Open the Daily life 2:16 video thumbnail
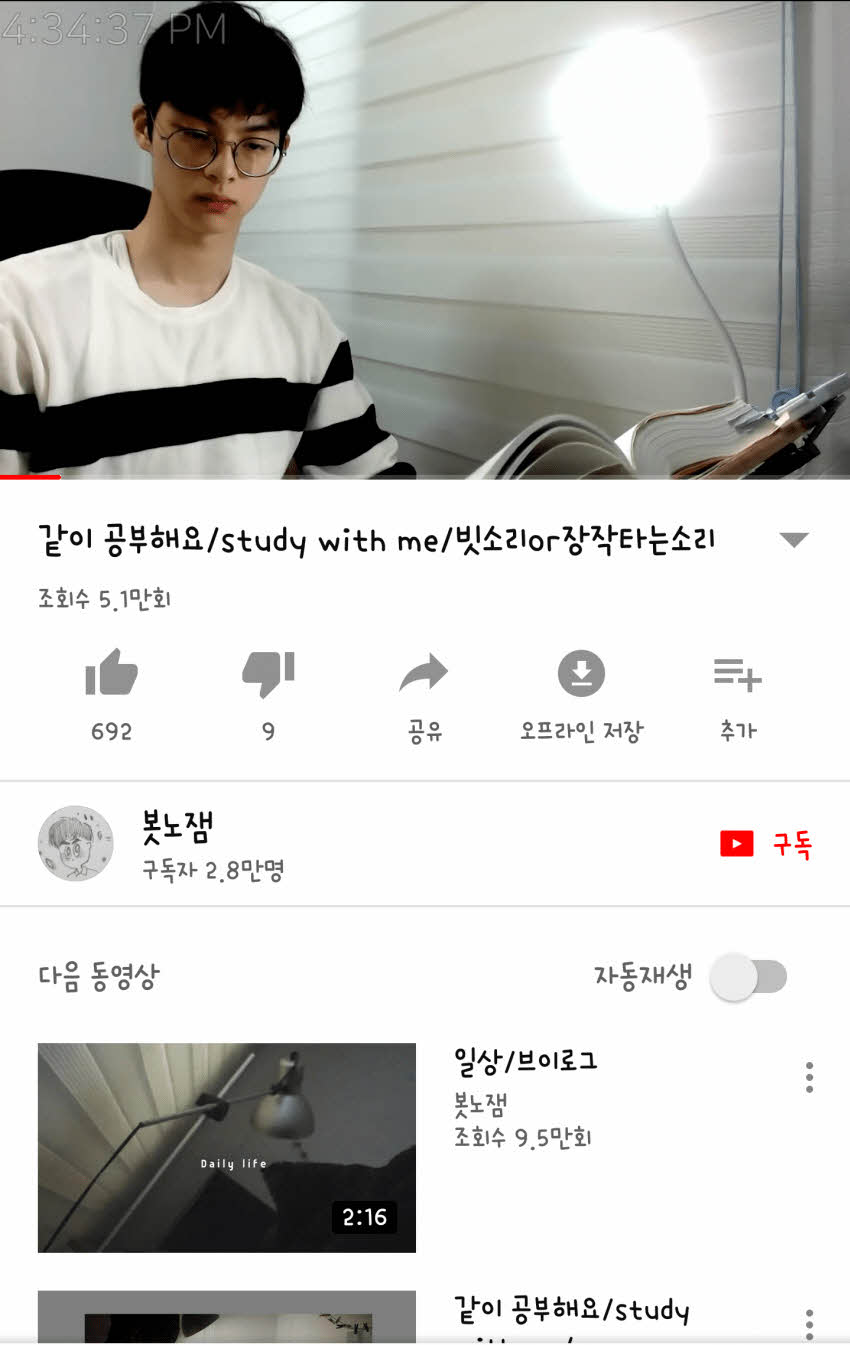 tap(227, 1147)
